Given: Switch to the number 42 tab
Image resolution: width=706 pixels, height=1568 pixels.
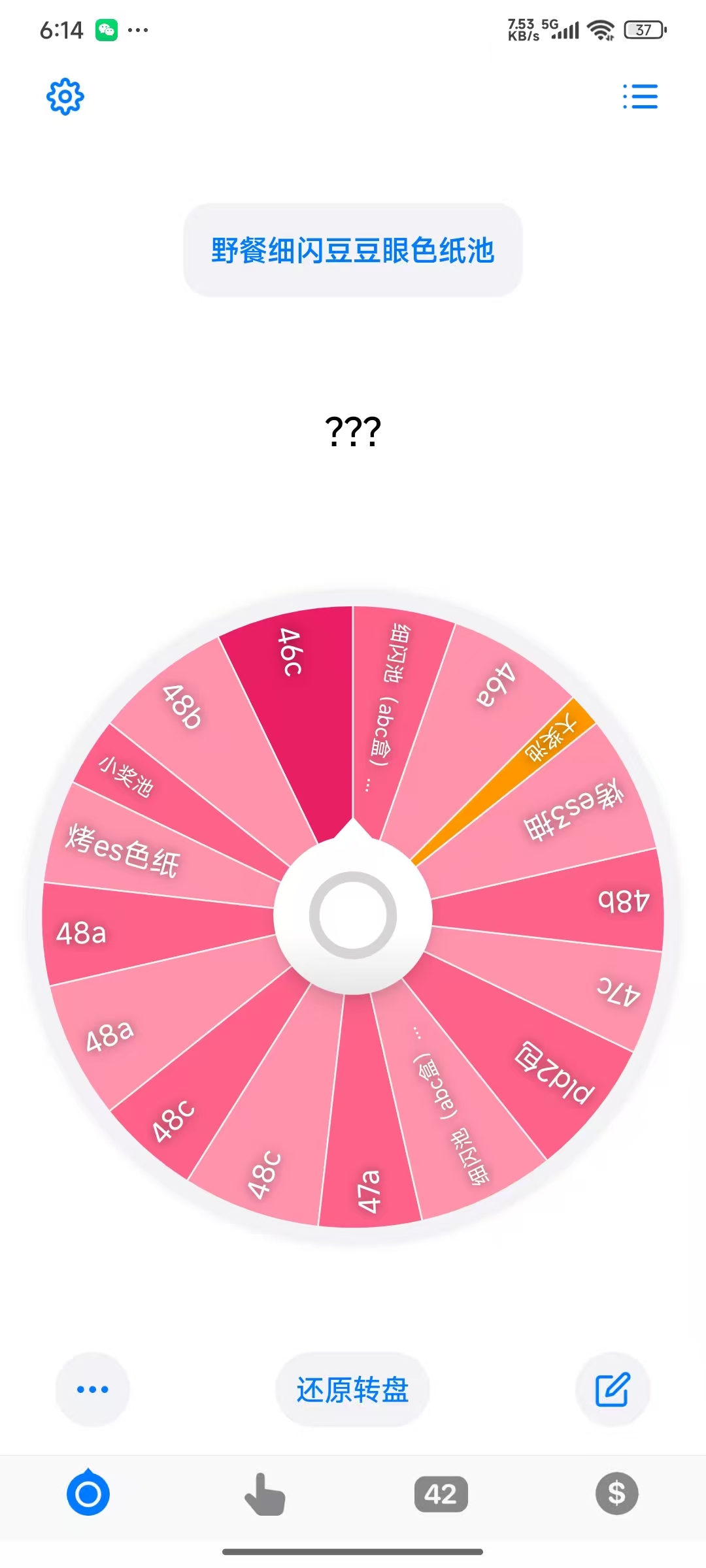Looking at the screenshot, I should (441, 1494).
